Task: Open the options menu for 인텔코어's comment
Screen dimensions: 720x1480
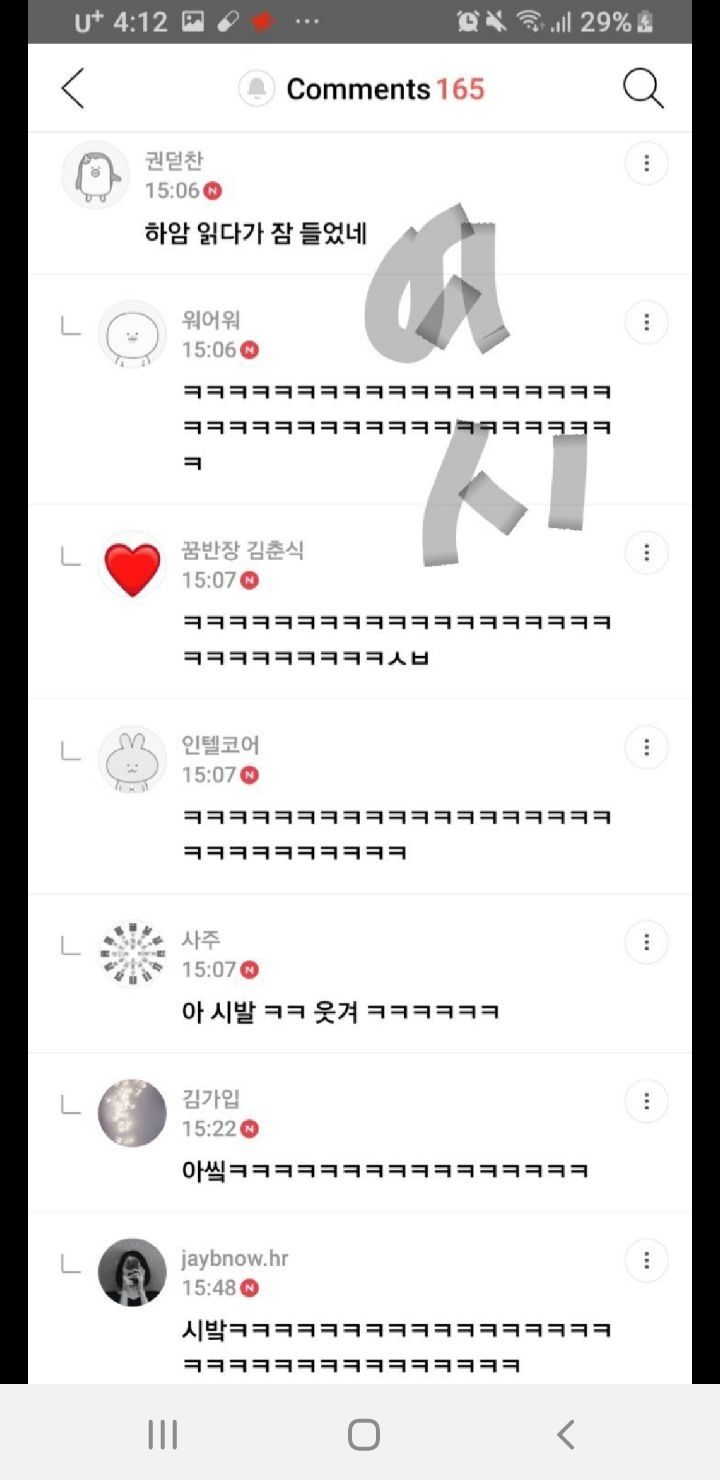Action: point(646,747)
